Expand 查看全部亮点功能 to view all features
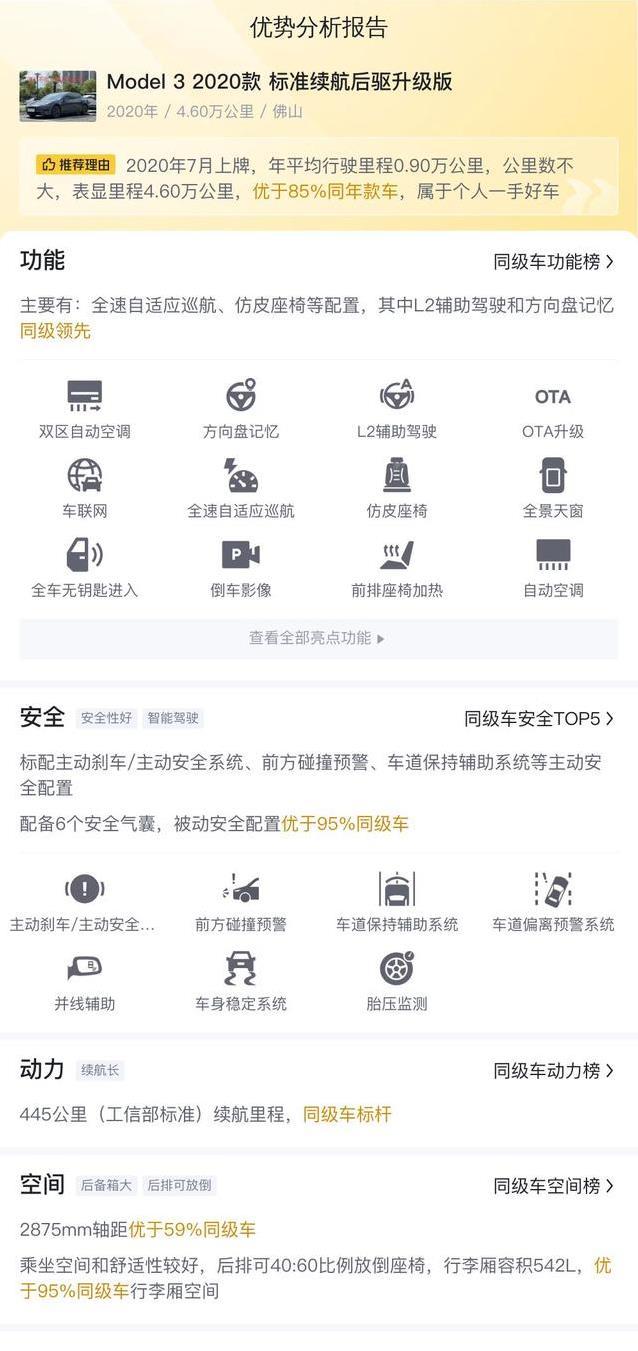The image size is (638, 1351). pos(318,638)
